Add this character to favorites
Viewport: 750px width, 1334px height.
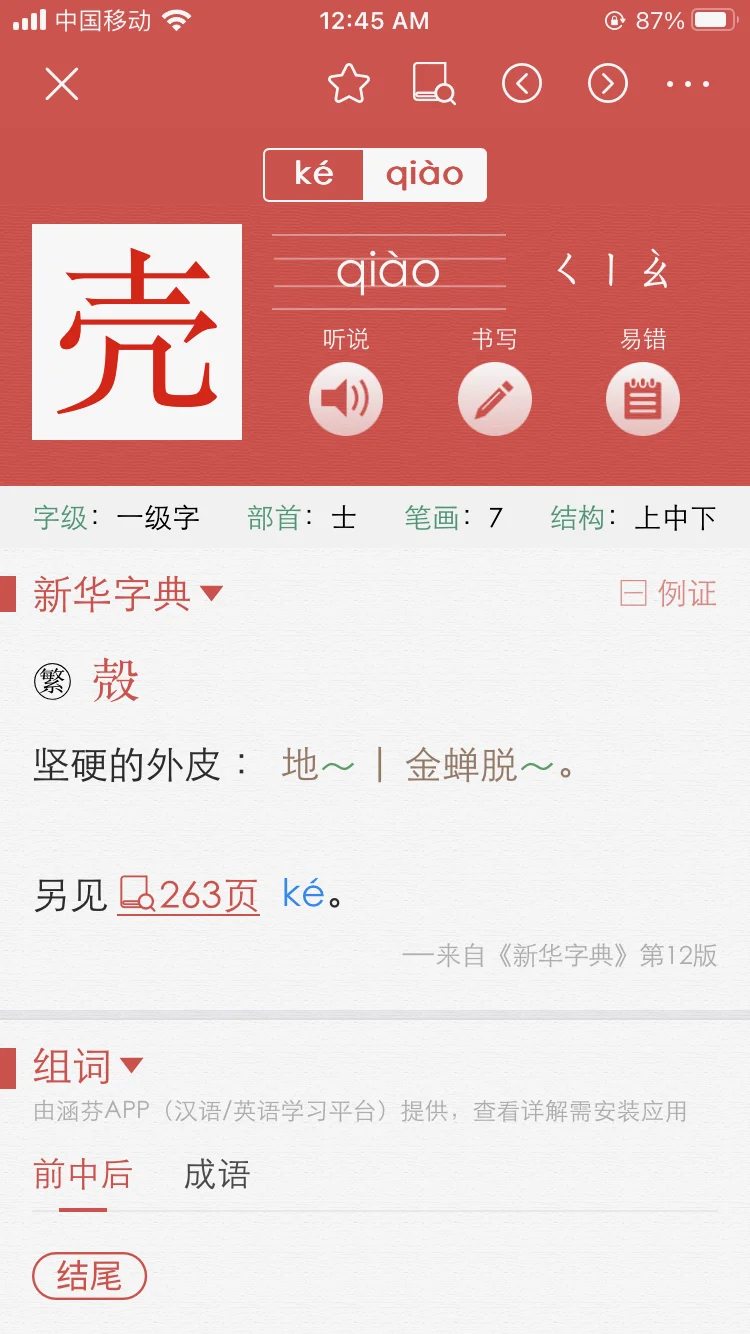tap(349, 84)
